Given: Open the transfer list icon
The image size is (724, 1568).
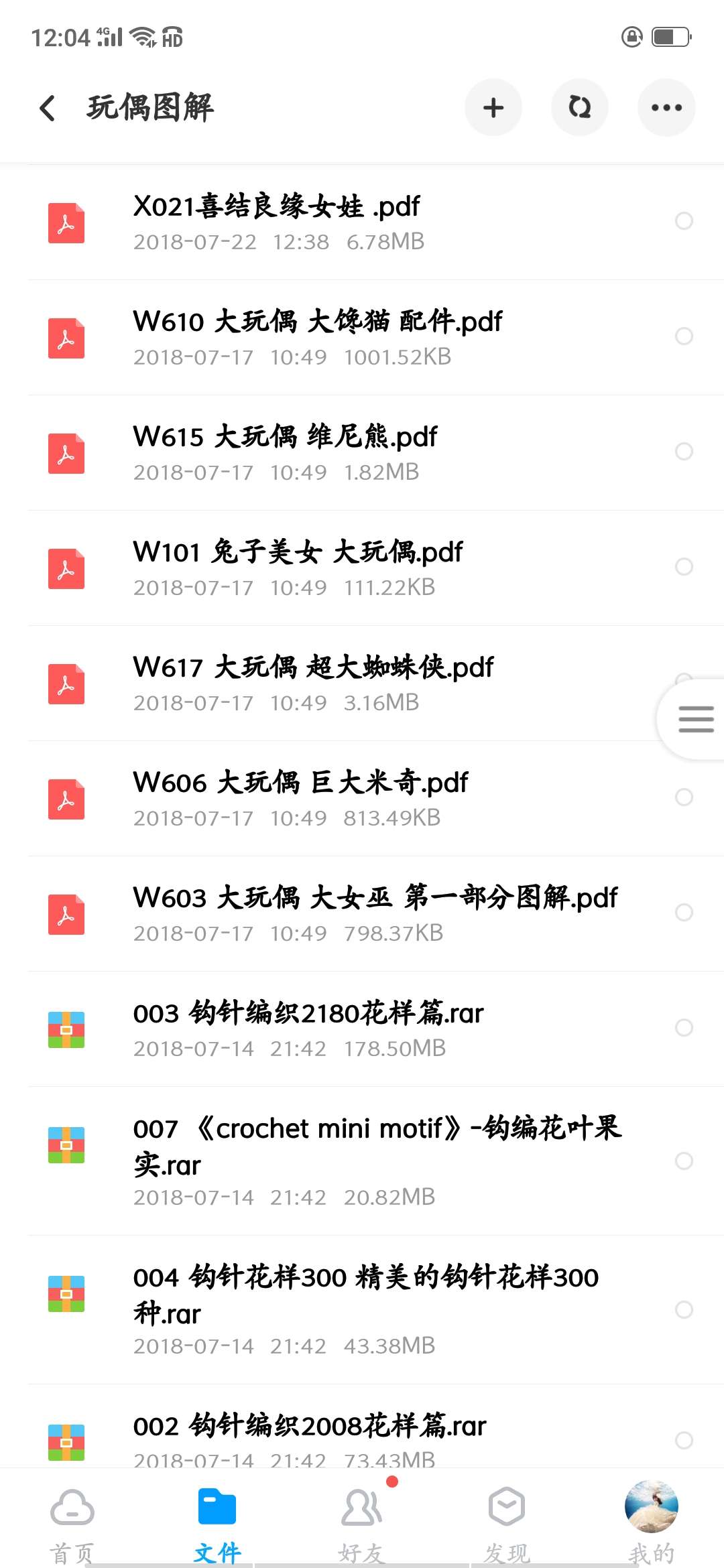Looking at the screenshot, I should pyautogui.click(x=580, y=108).
